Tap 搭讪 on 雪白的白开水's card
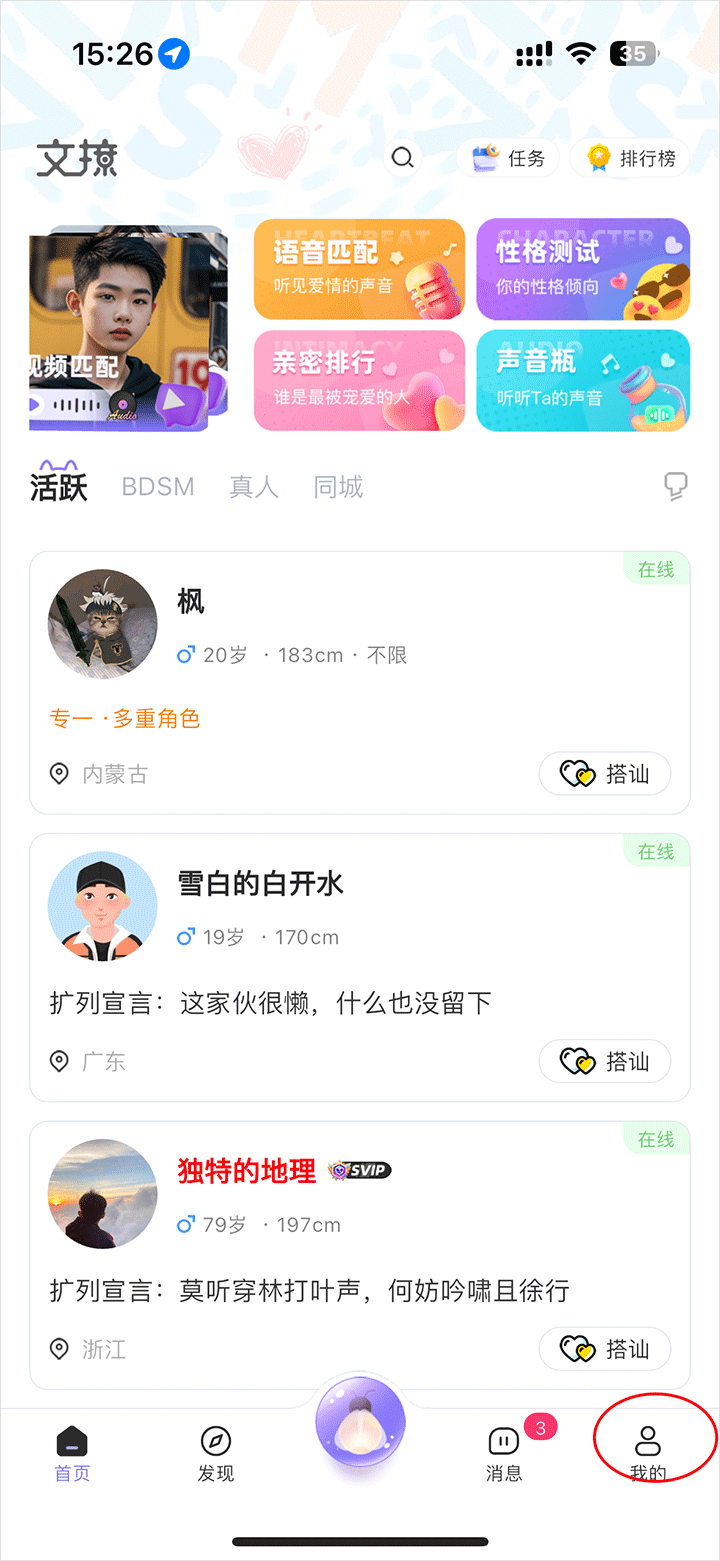The image size is (720, 1561). click(604, 1061)
